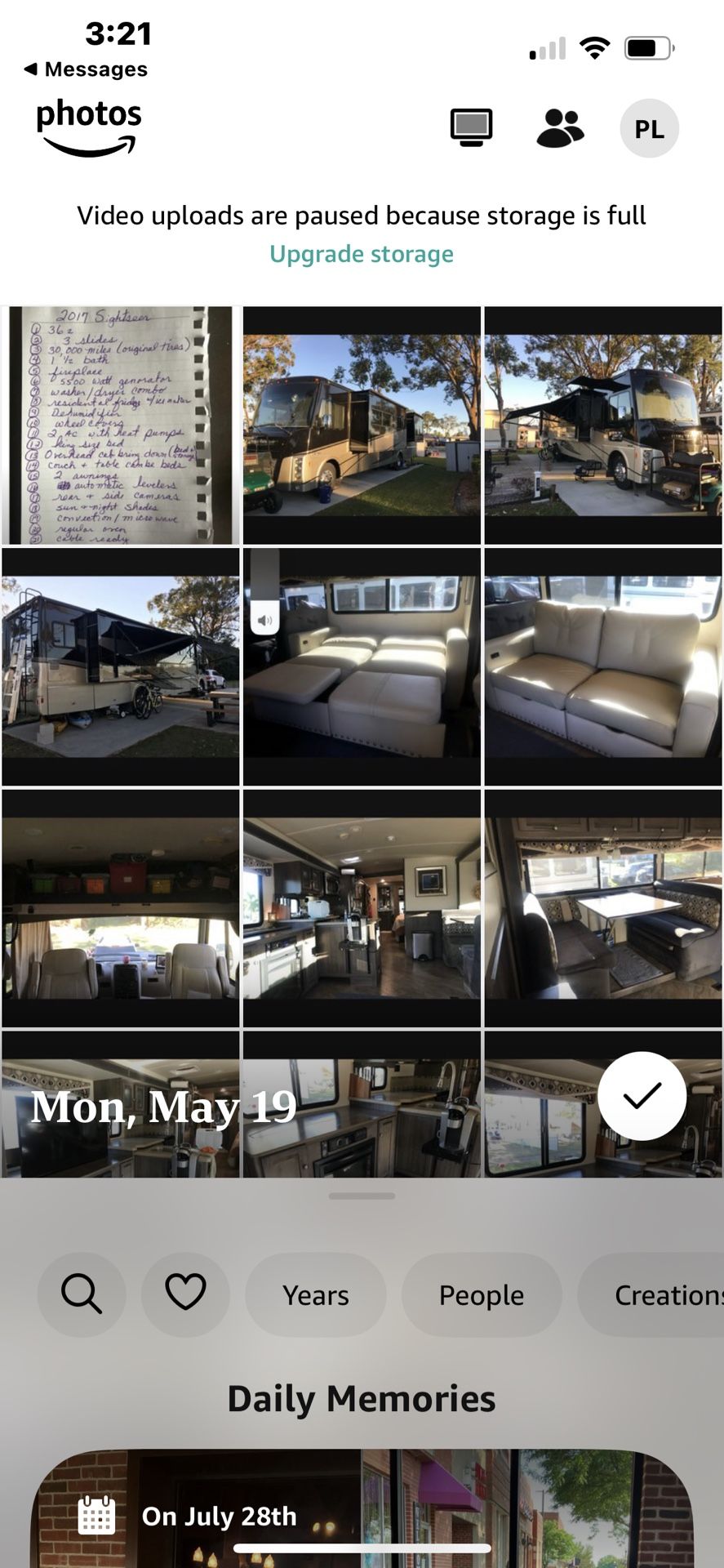Open the white sofa close-up photo
The height and width of the screenshot is (1568, 724).
click(602, 666)
